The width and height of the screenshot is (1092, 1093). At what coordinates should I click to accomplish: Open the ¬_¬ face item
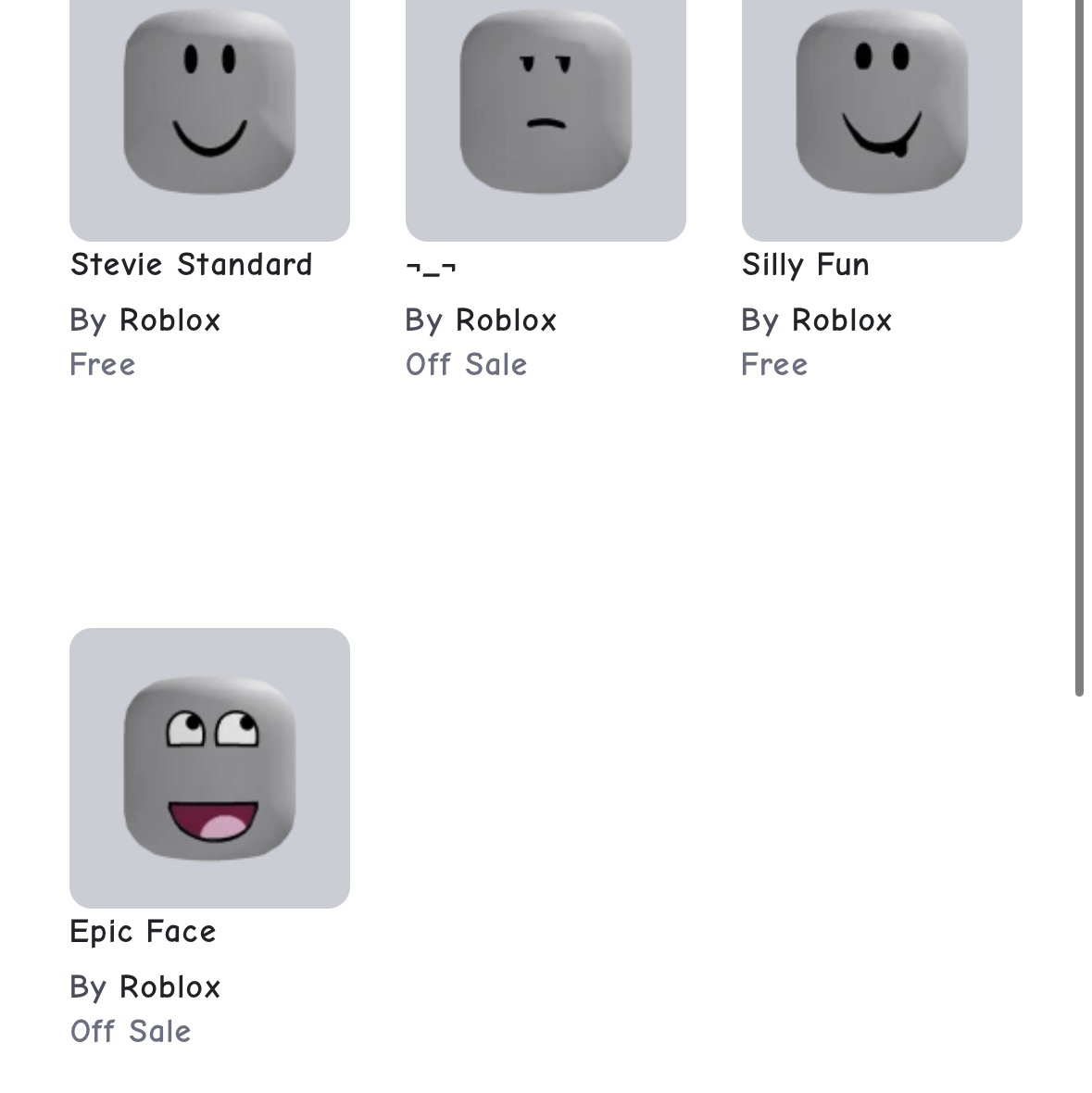pyautogui.click(x=546, y=119)
